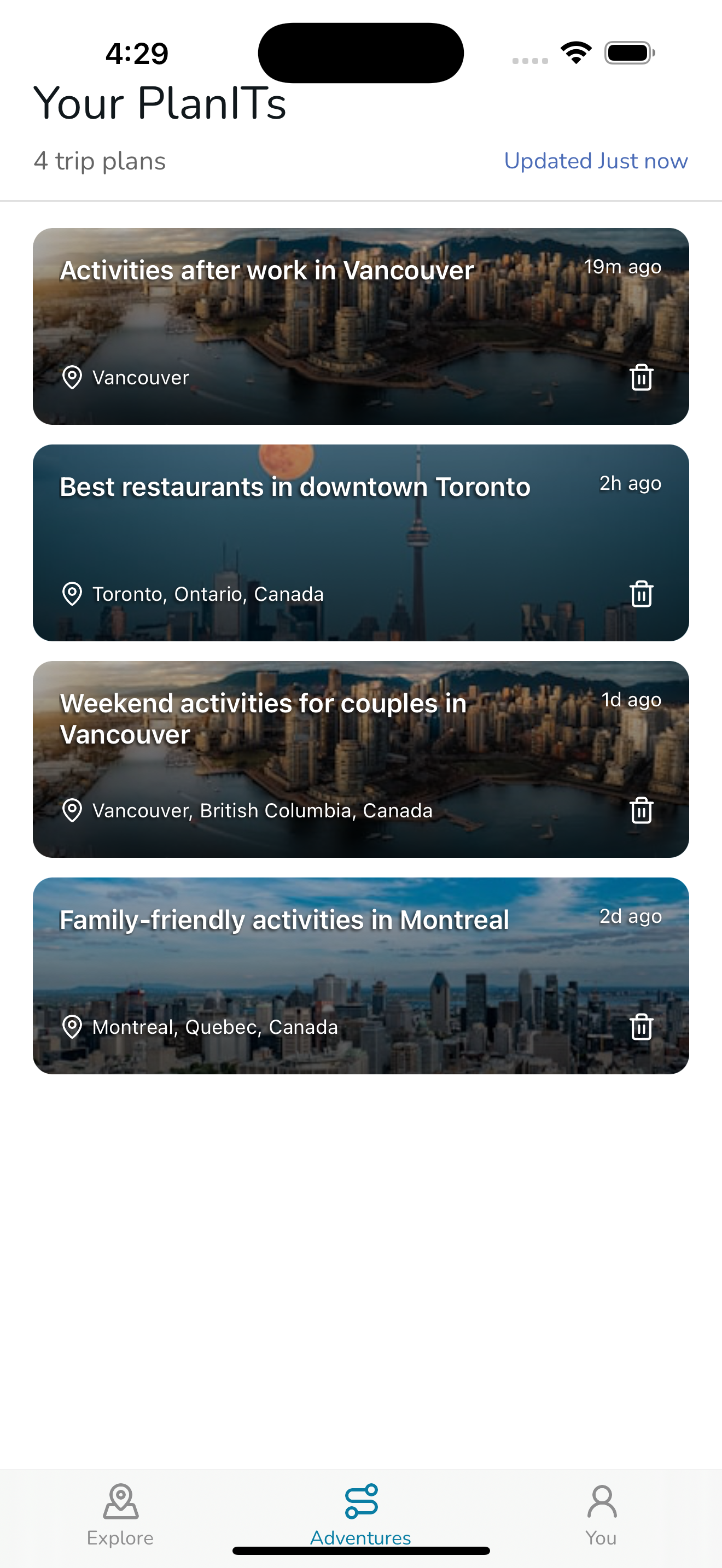
Task: Delete the Weekend activities for couples plan
Action: pyautogui.click(x=641, y=810)
